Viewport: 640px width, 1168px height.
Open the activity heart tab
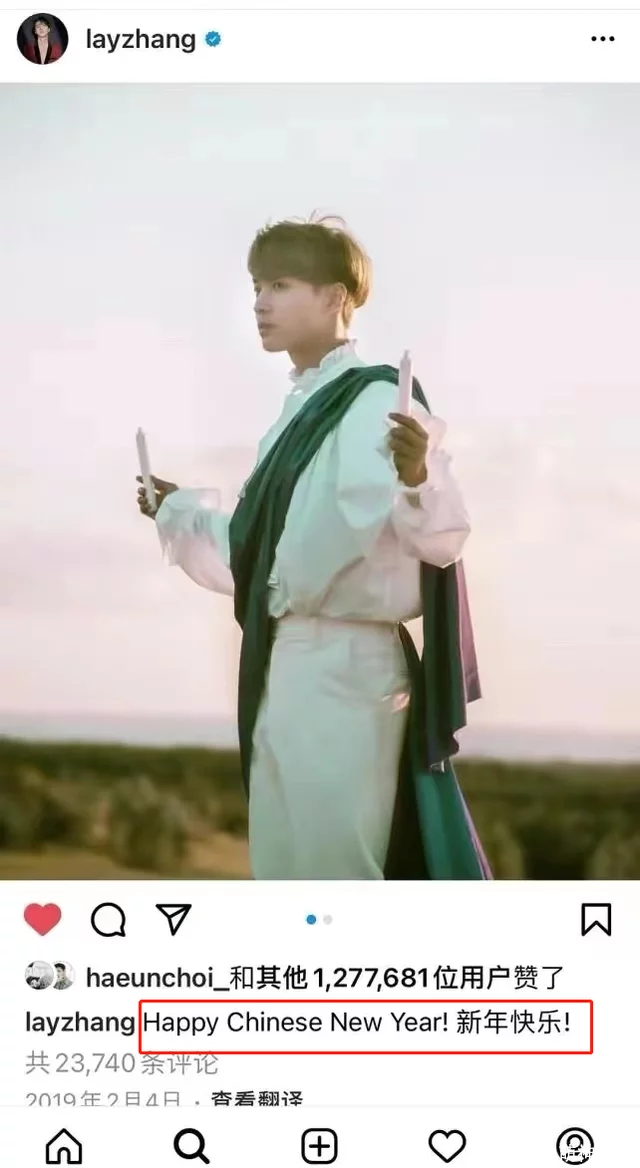point(447,1145)
